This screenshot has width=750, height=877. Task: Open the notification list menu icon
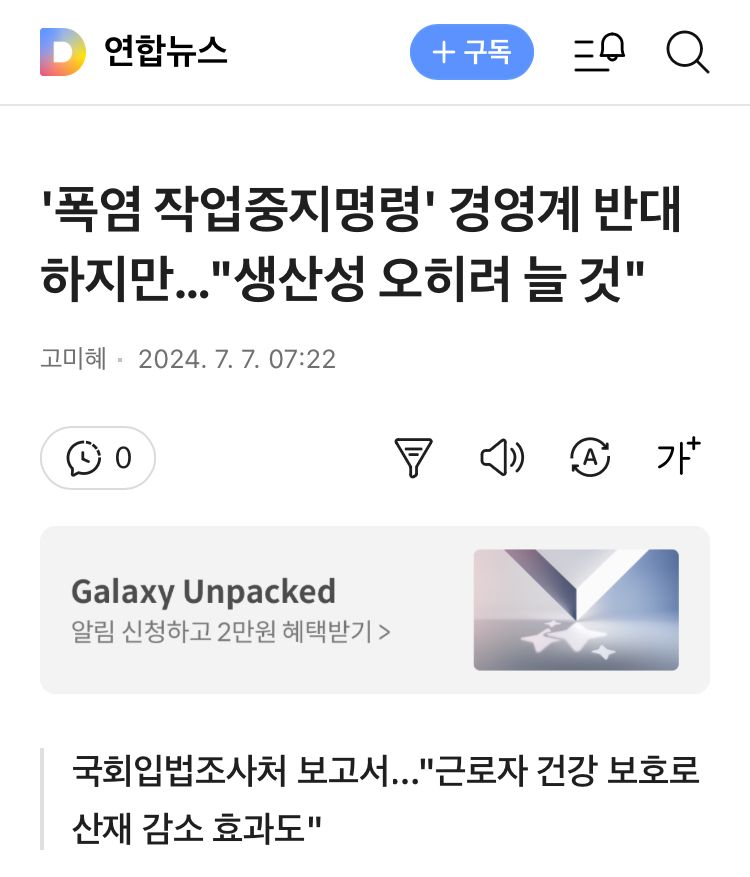coord(599,52)
